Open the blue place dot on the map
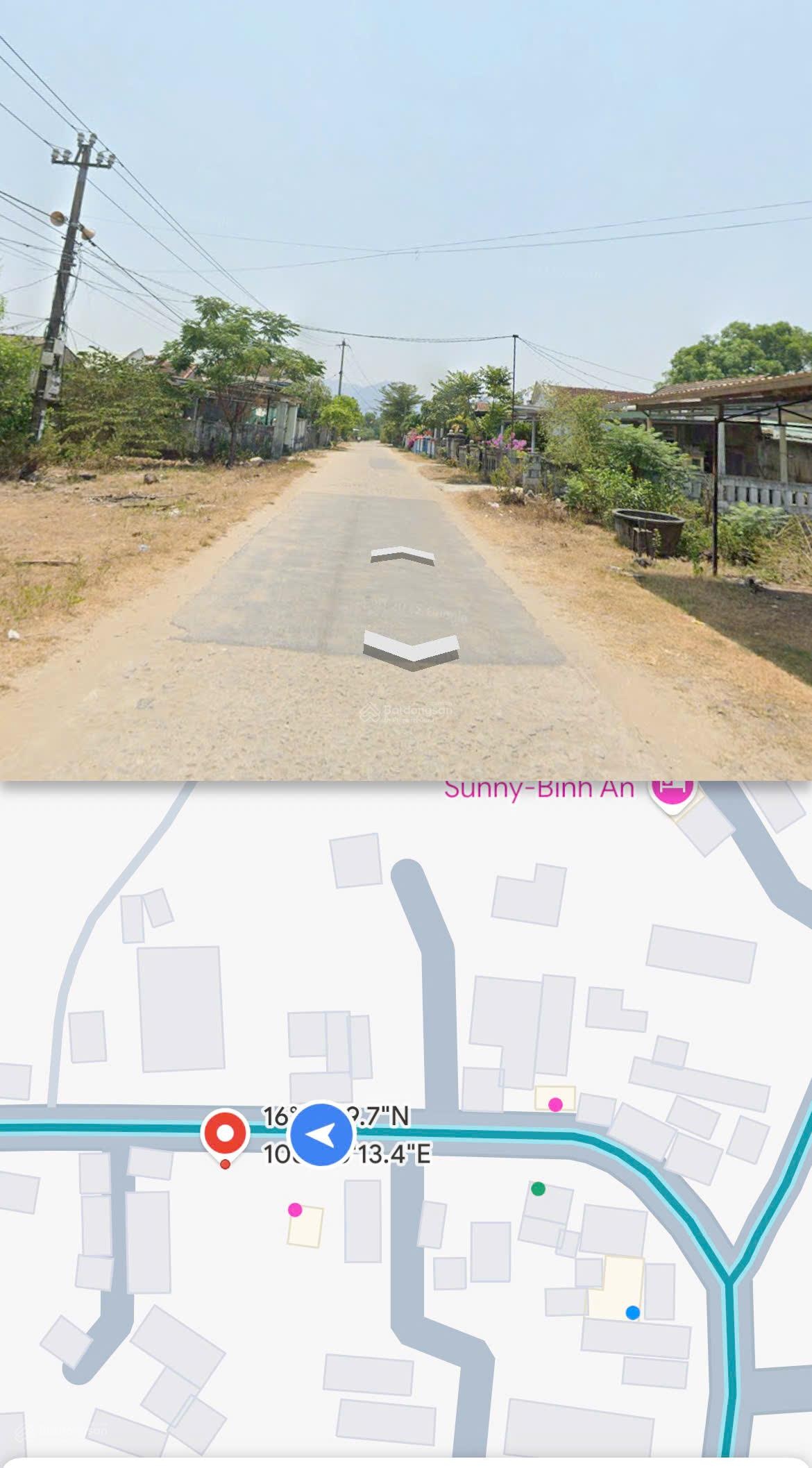Screen dimensions: 812x1468 click(x=632, y=1312)
